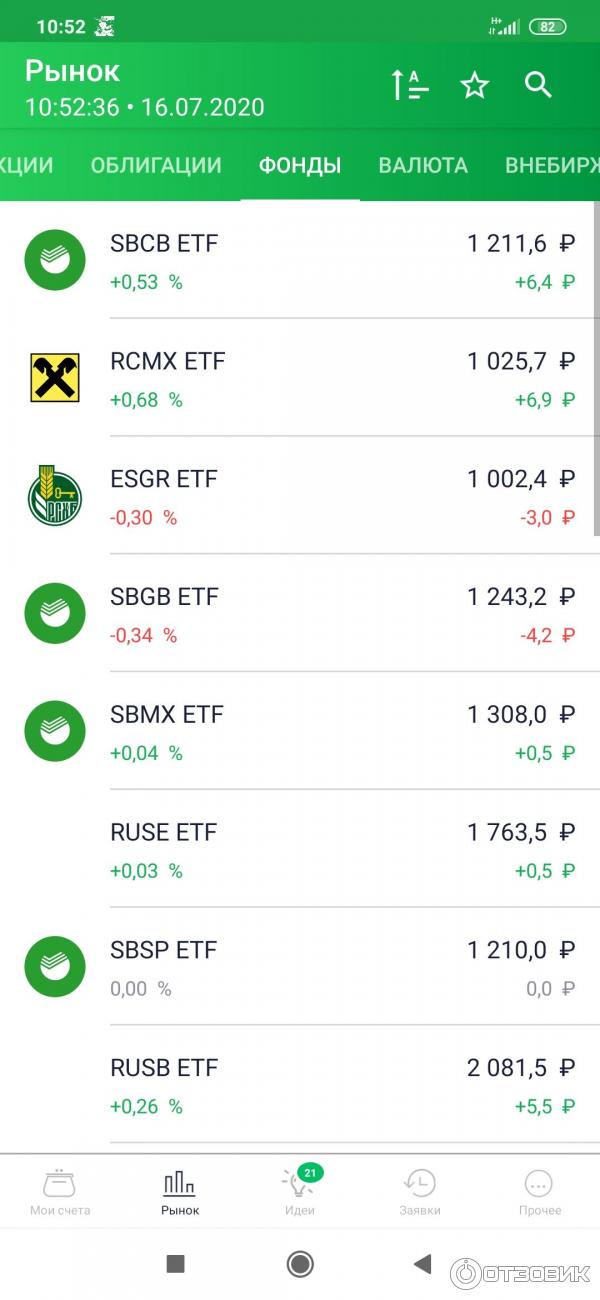The image size is (600, 1300).
Task: Open the SBGB ETF row
Action: click(x=300, y=614)
